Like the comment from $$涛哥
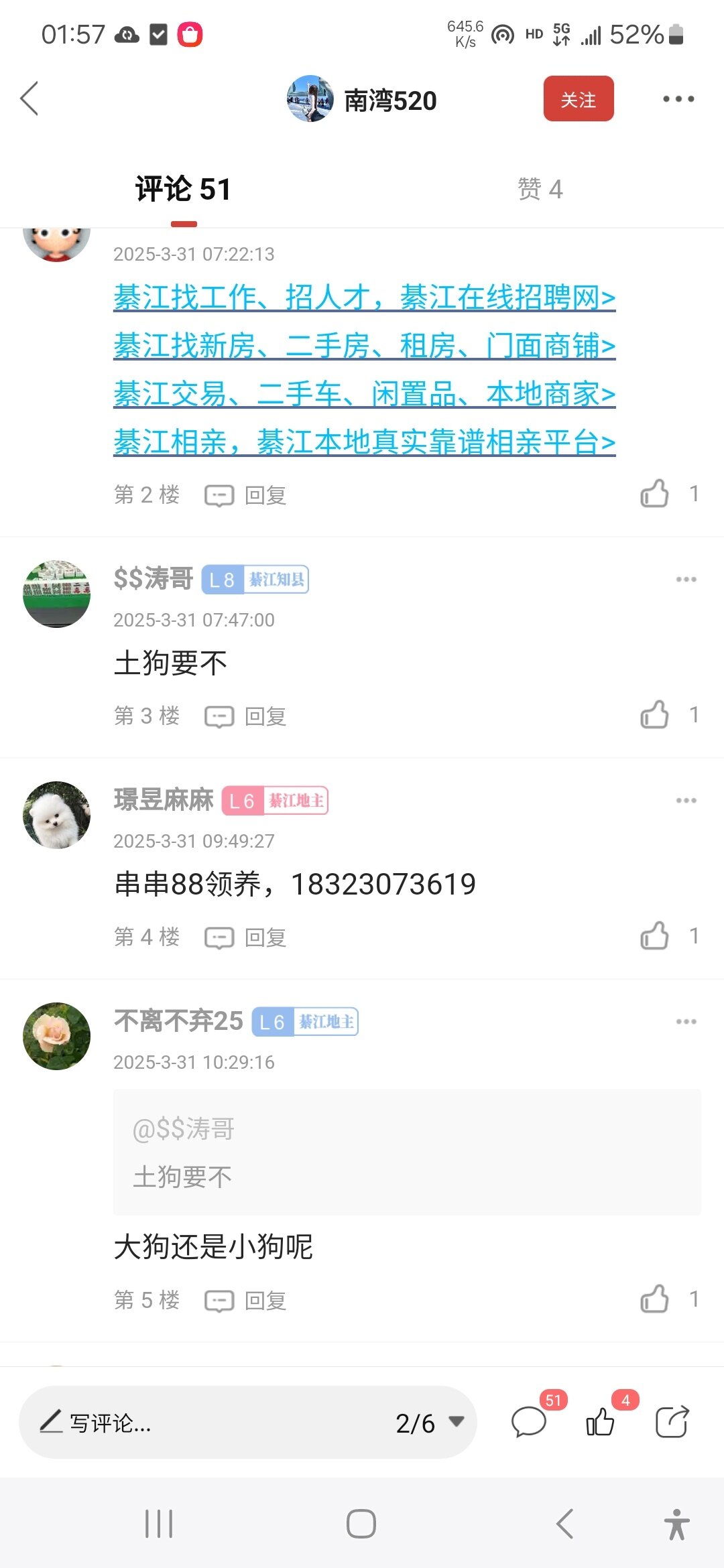This screenshot has height=1568, width=724. [654, 715]
